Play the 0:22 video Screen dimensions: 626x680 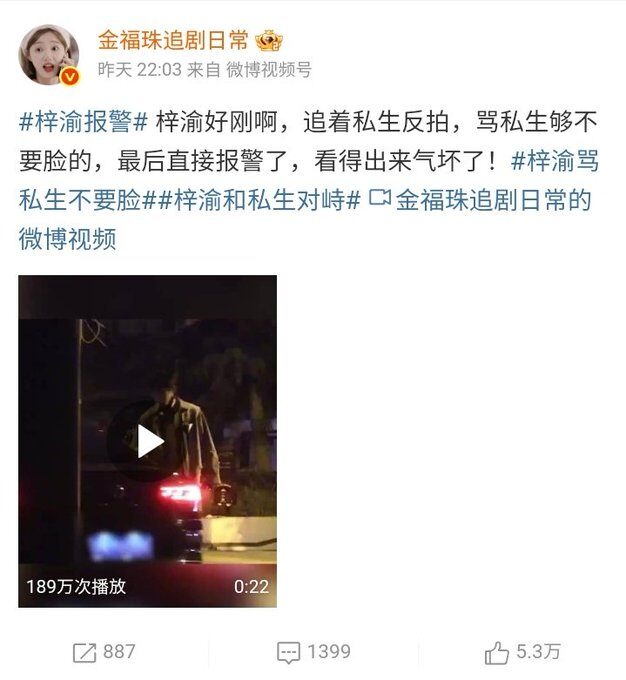[148, 441]
